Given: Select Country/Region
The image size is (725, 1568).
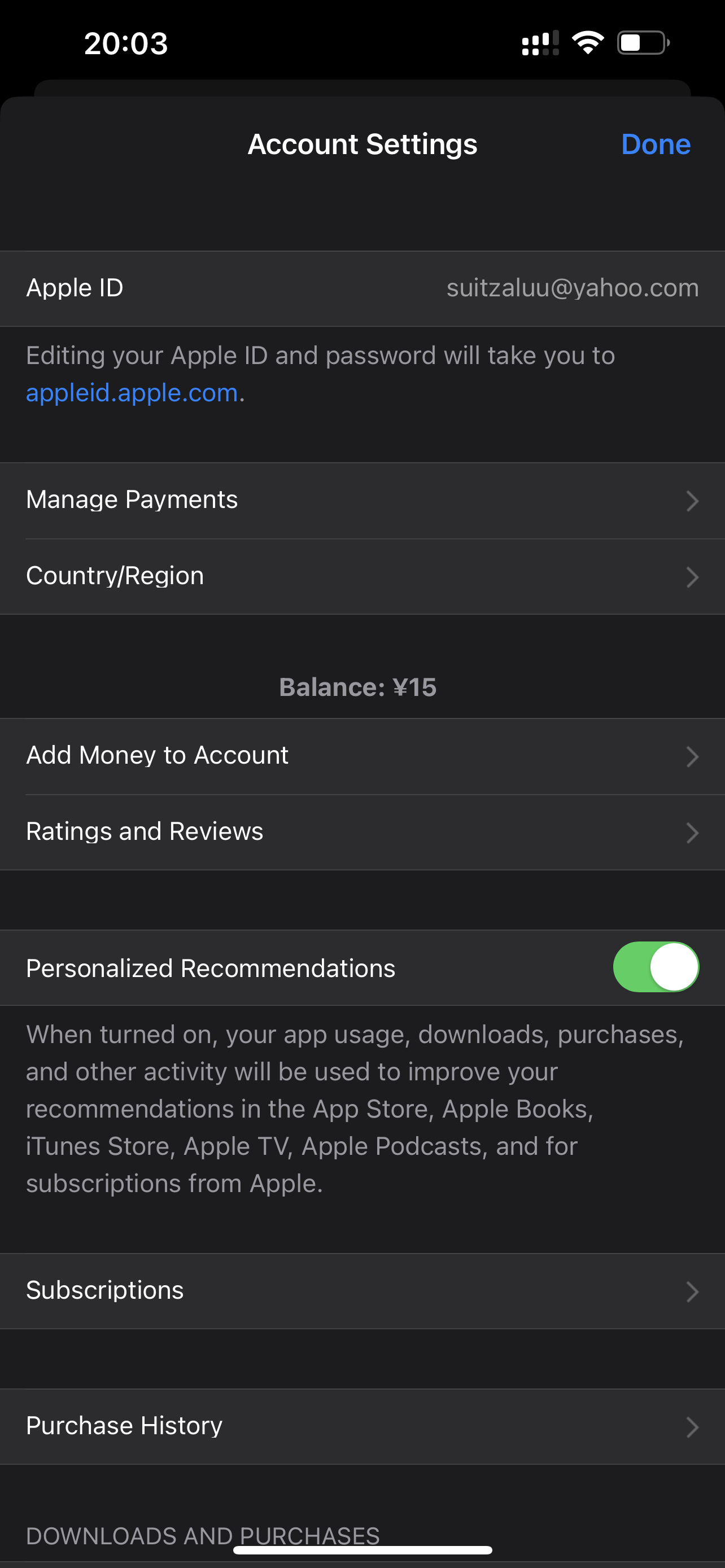Looking at the screenshot, I should (x=362, y=576).
